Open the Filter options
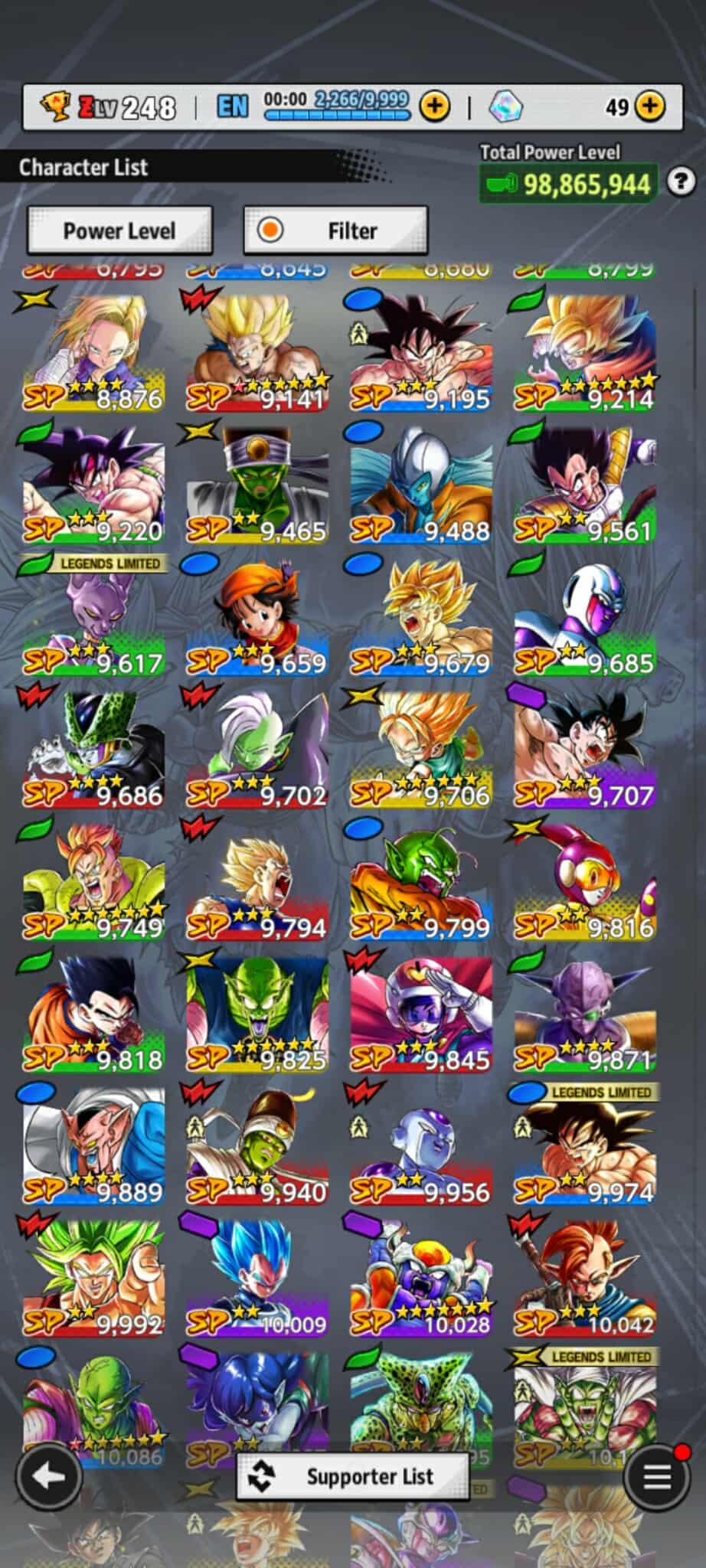Image resolution: width=706 pixels, height=1568 pixels. tap(335, 230)
